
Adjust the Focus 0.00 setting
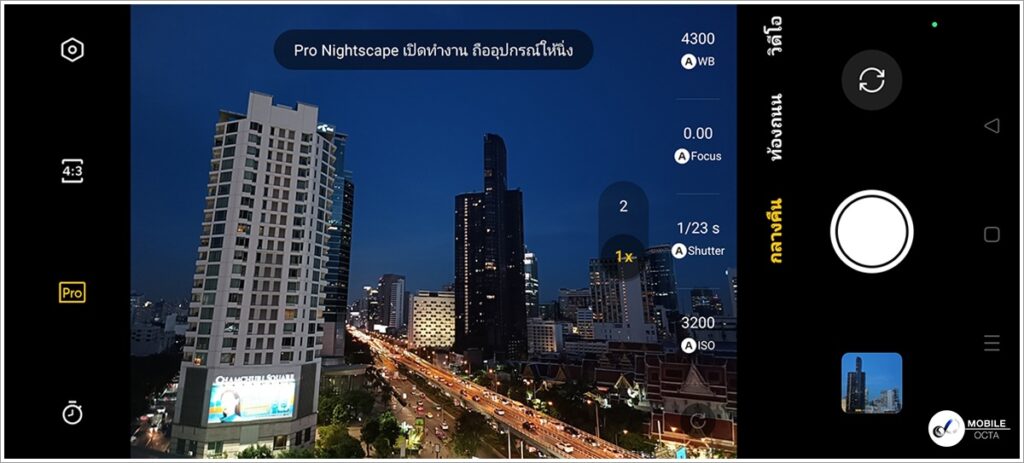(698, 144)
